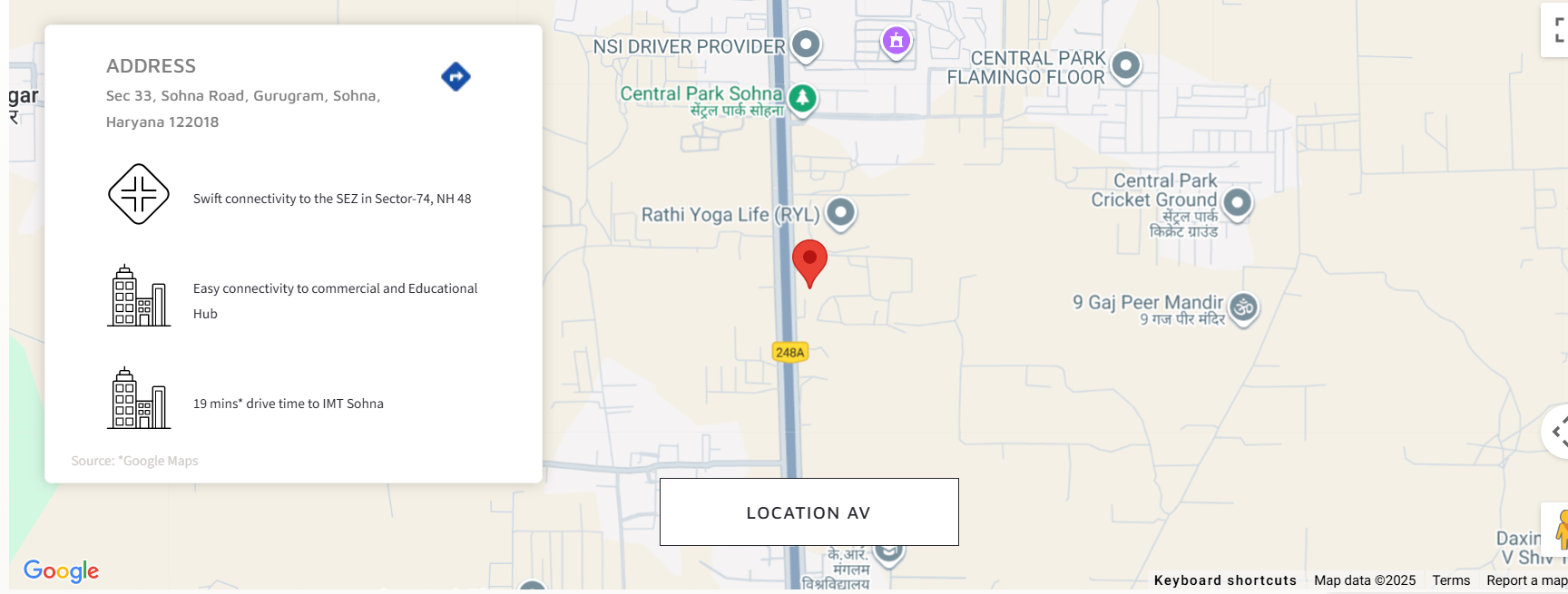The width and height of the screenshot is (1568, 594).
Task: Select Central Park Cricket Ground marker
Action: coord(1237,203)
